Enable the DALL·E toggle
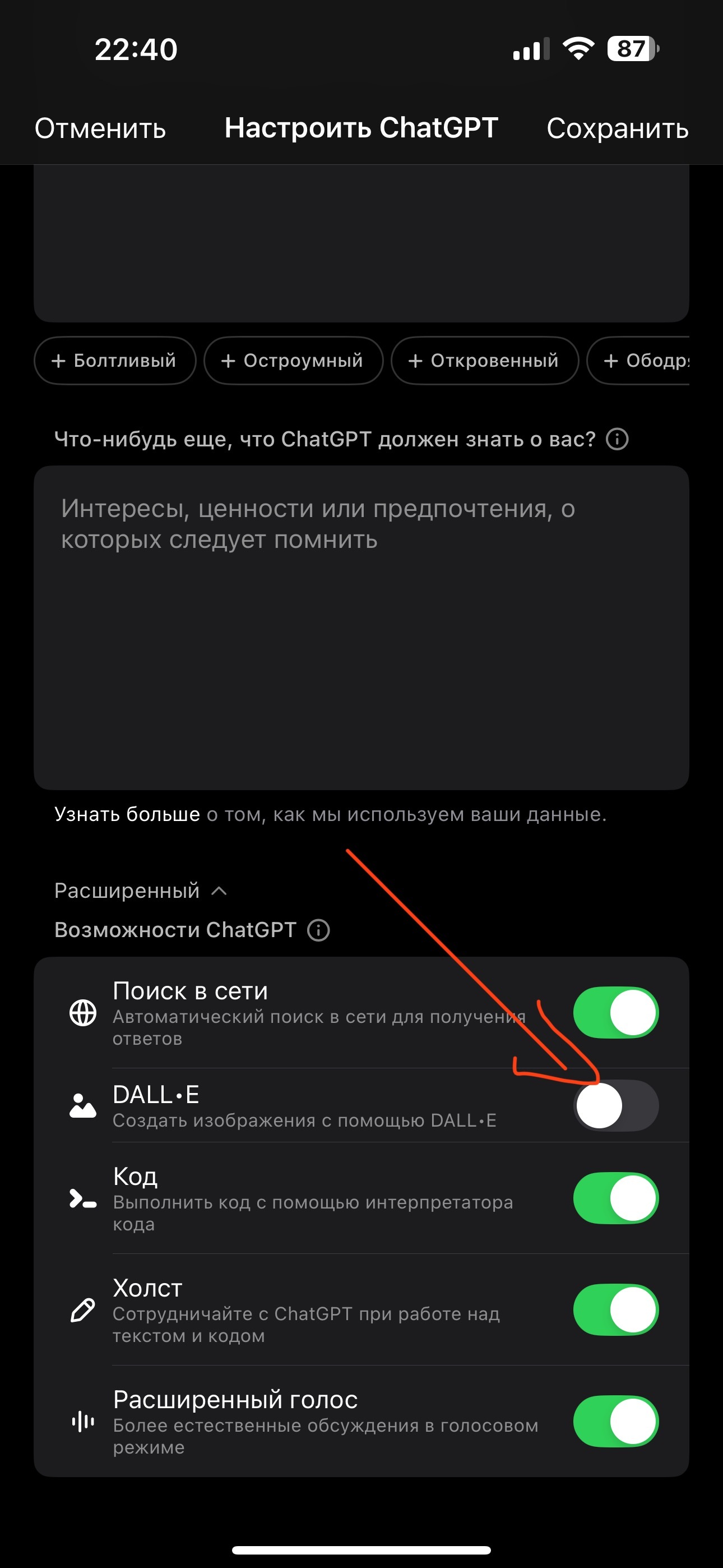This screenshot has height=1568, width=723. [x=616, y=1105]
